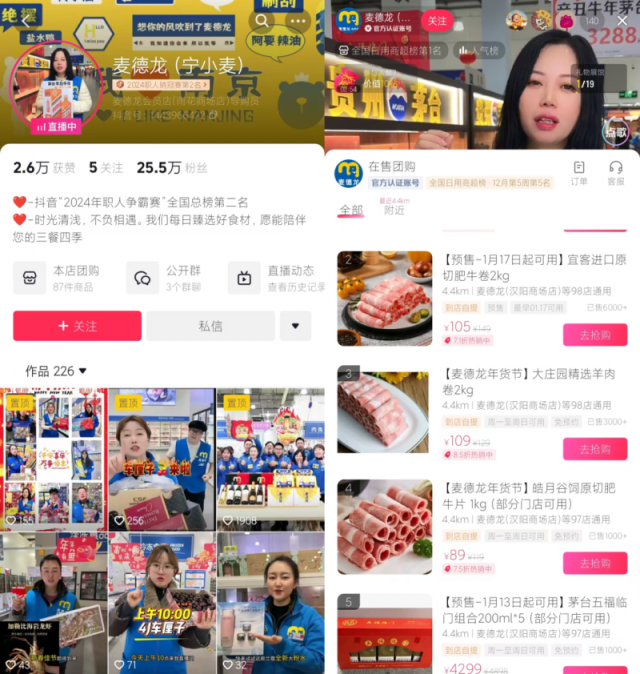Screen dimensions: 640x674
Task: Contact 客服 customer service
Action: point(616,172)
